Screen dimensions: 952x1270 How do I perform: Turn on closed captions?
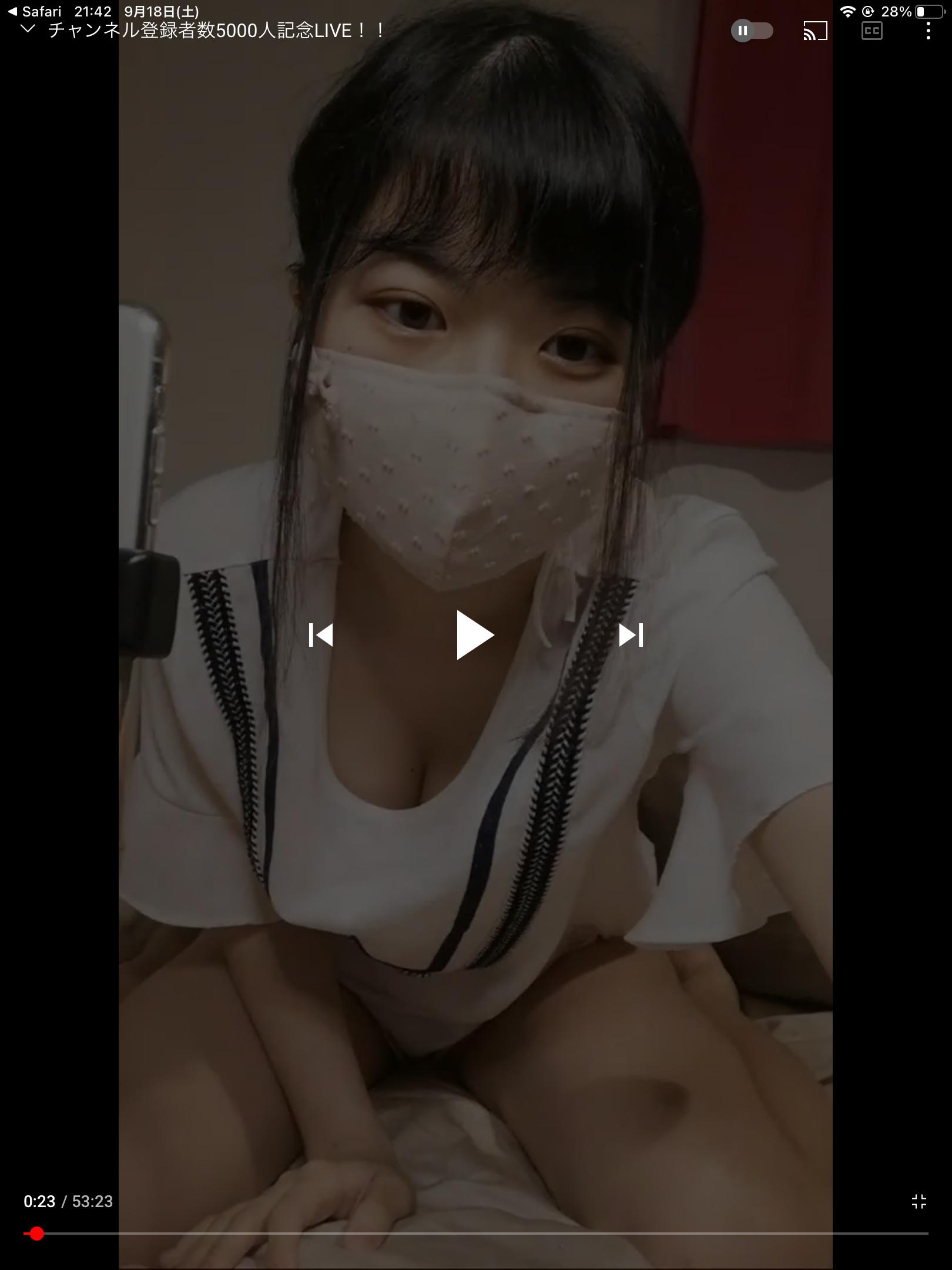(871, 31)
